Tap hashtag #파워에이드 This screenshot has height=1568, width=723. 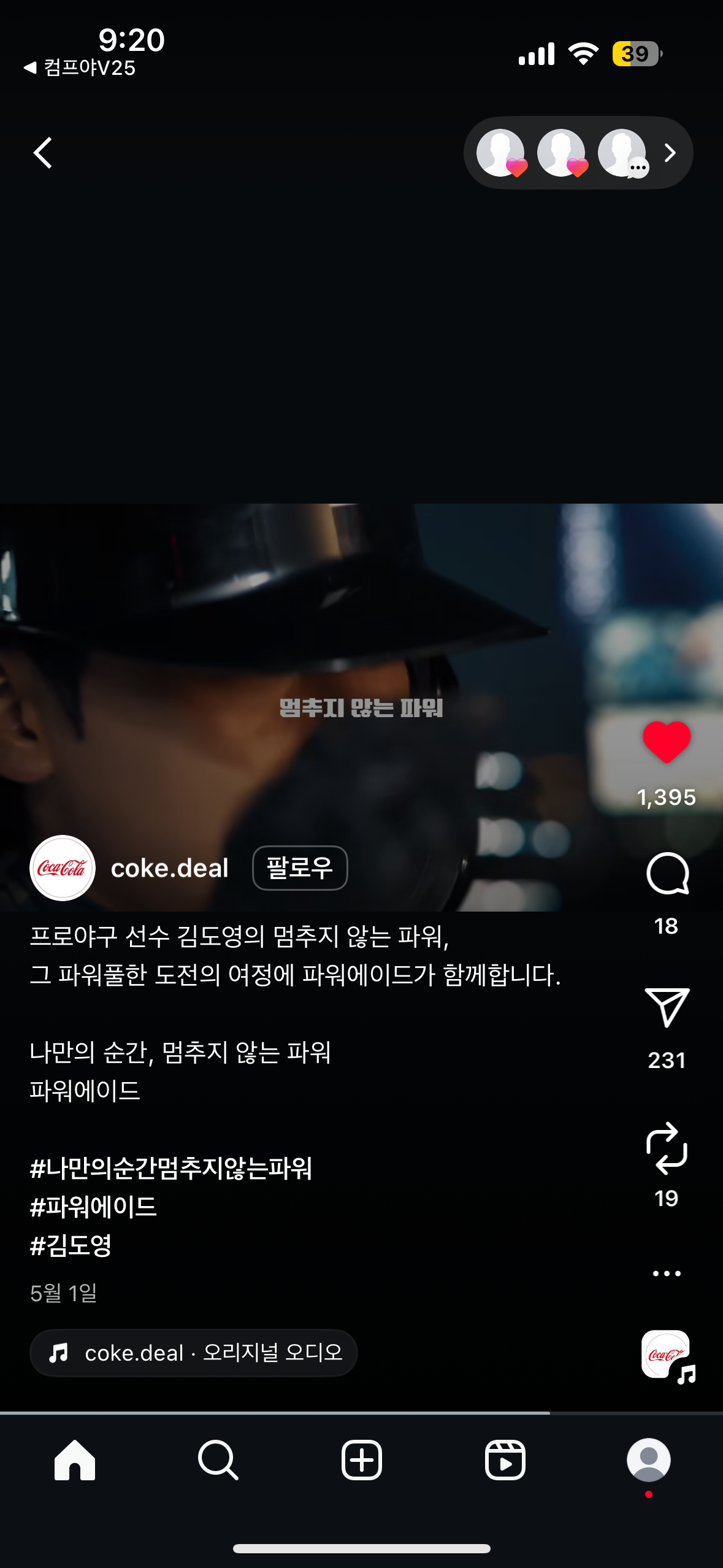(94, 1207)
